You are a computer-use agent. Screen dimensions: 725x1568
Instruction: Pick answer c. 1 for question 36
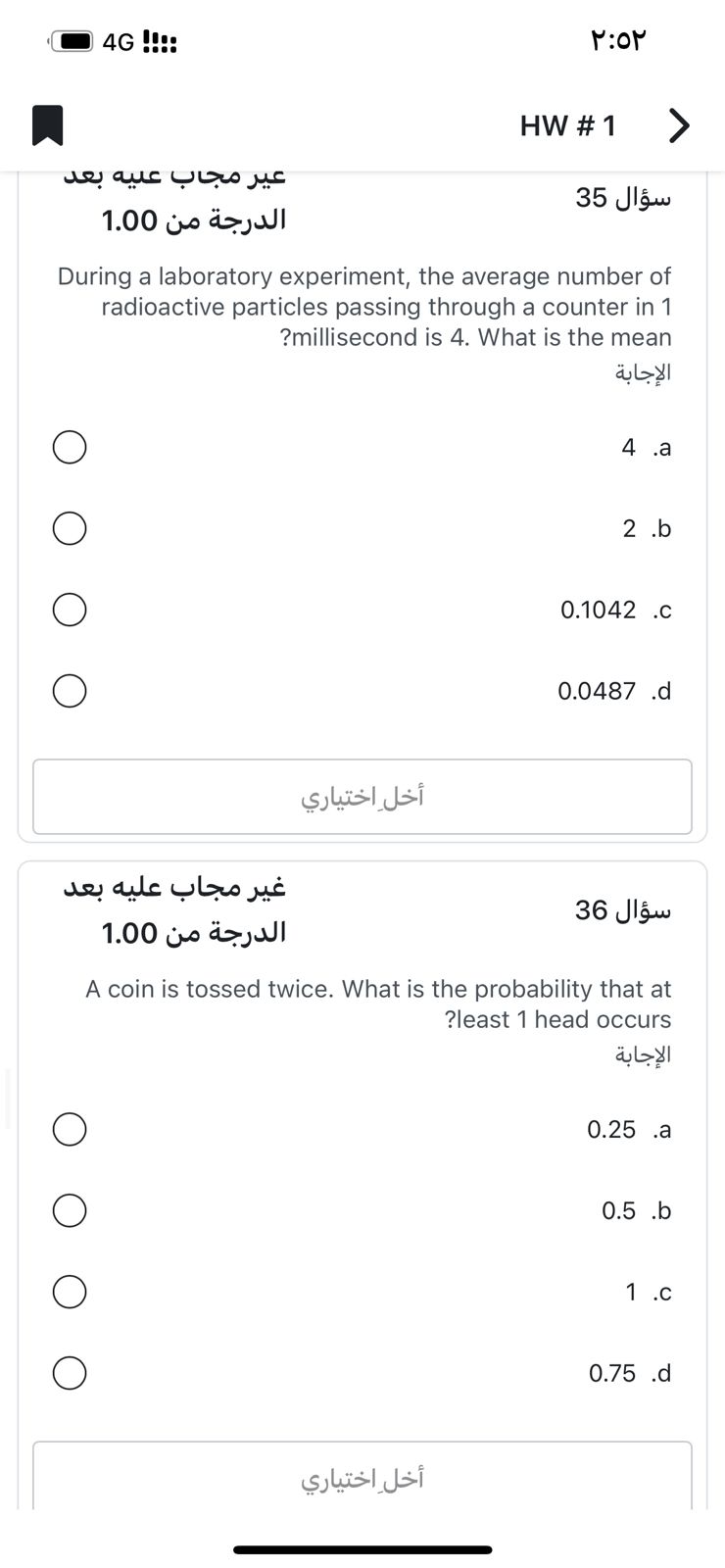69,1292
